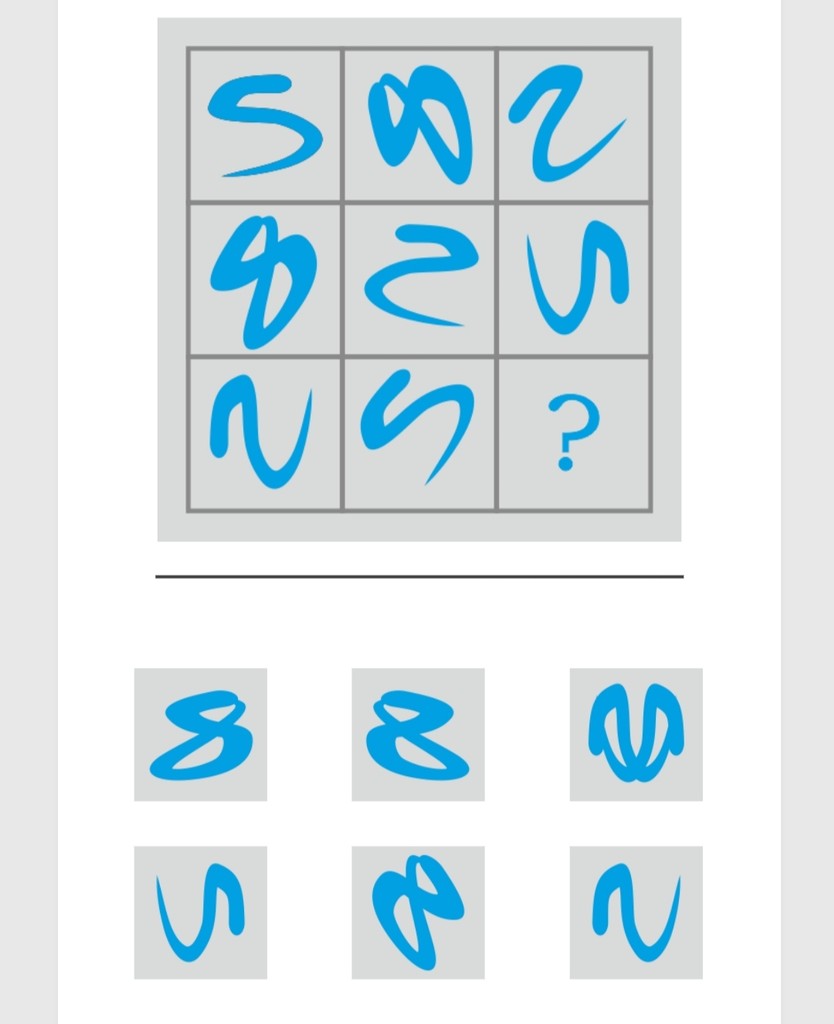The width and height of the screenshot is (834, 1024).
Task: Choose the tilted upright figure-eight answer
Action: pos(418,912)
